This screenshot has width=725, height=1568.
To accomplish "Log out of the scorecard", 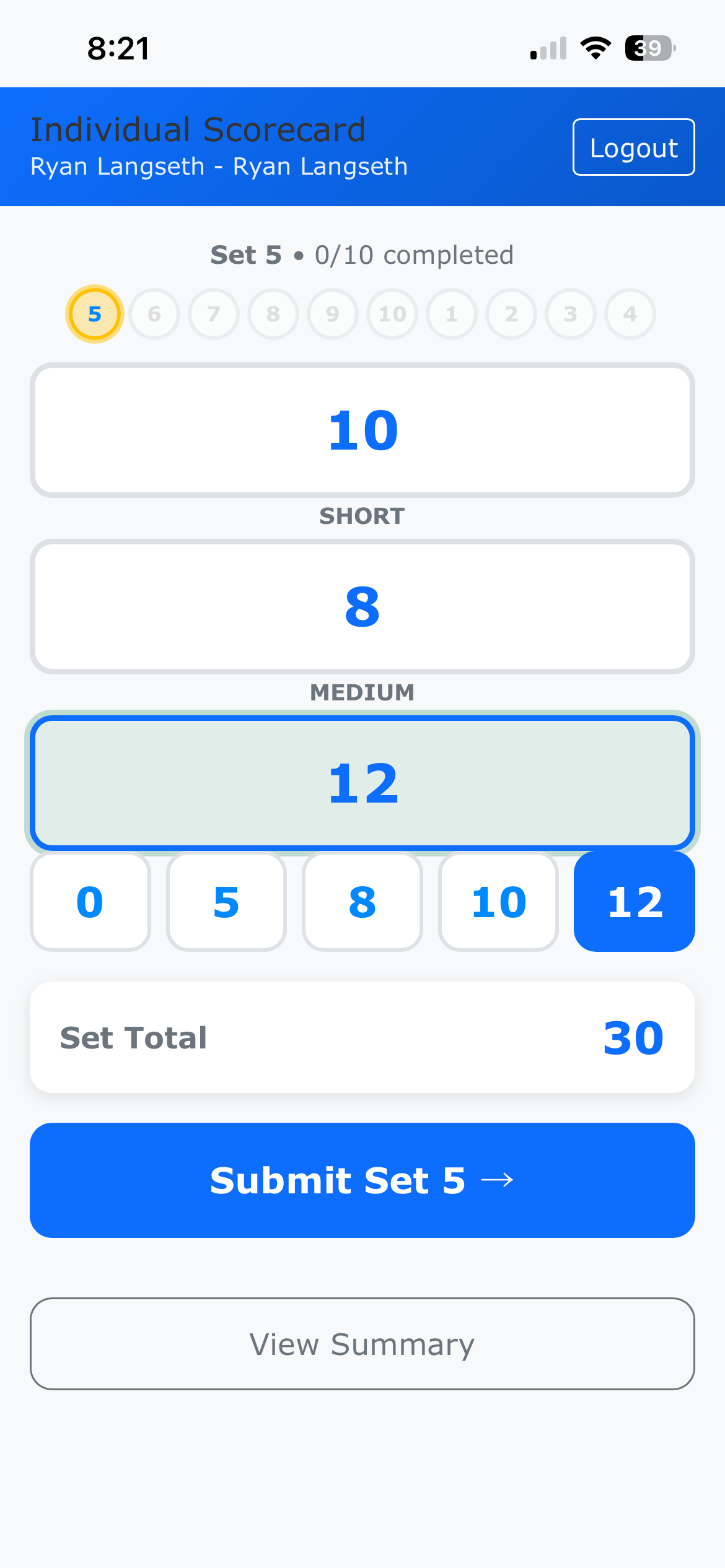I will click(x=633, y=147).
